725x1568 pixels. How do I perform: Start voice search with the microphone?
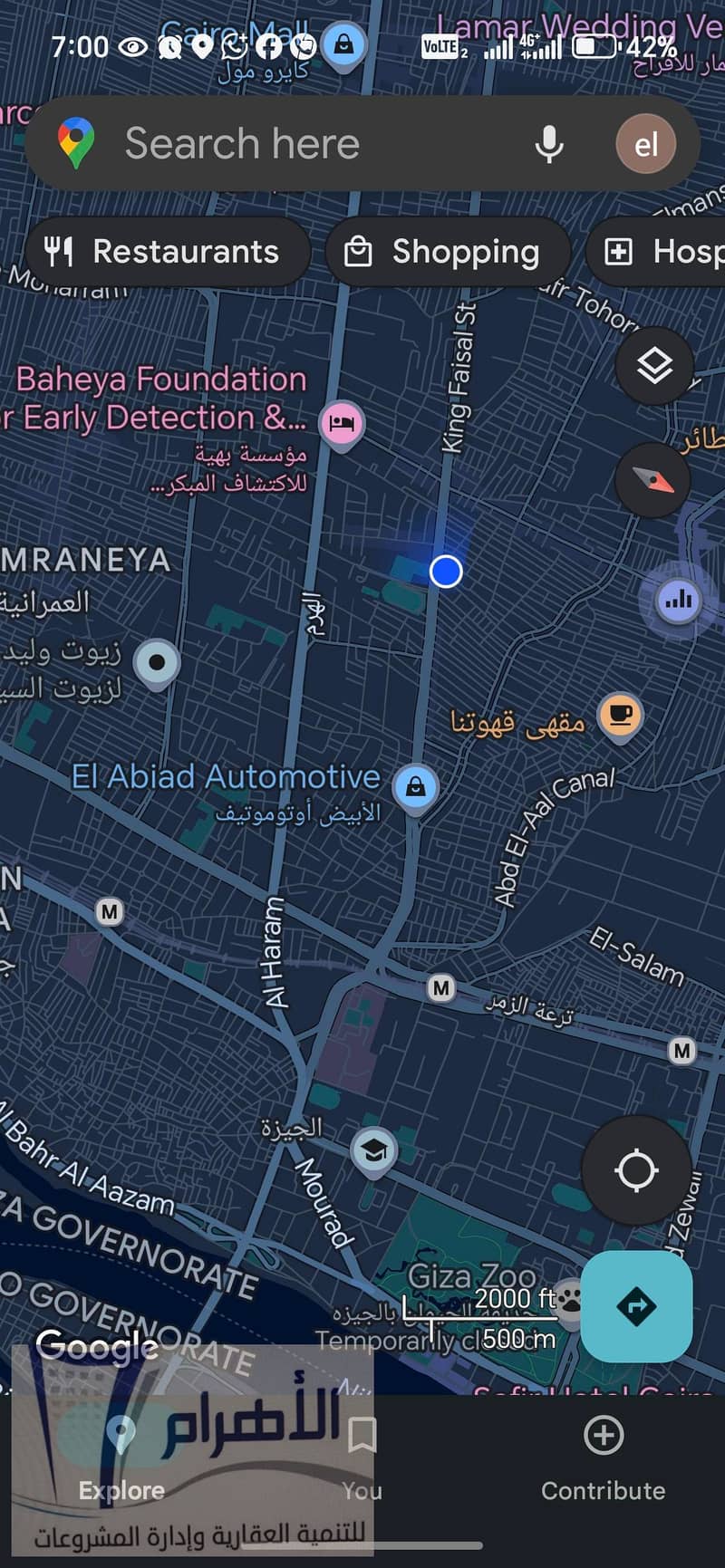click(548, 144)
